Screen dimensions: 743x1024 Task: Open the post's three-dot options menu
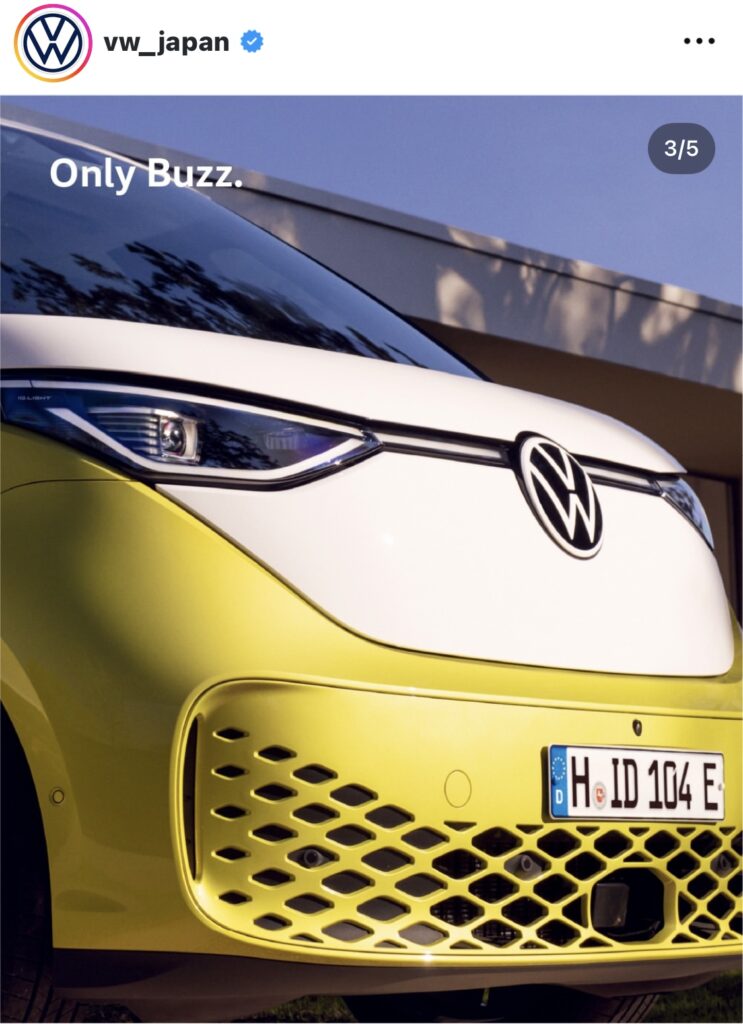pyautogui.click(x=699, y=42)
